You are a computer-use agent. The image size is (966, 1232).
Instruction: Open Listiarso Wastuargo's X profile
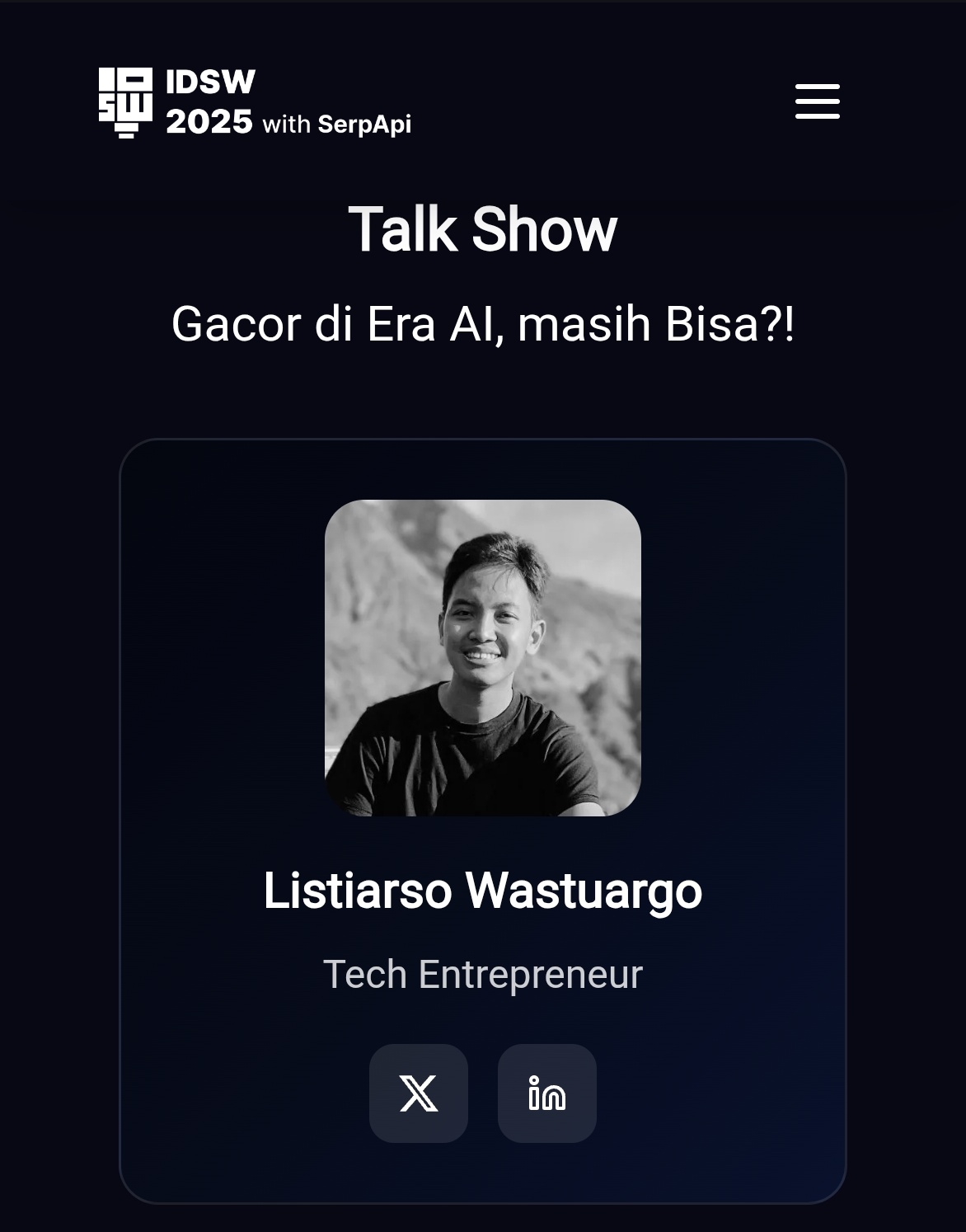pos(419,1093)
